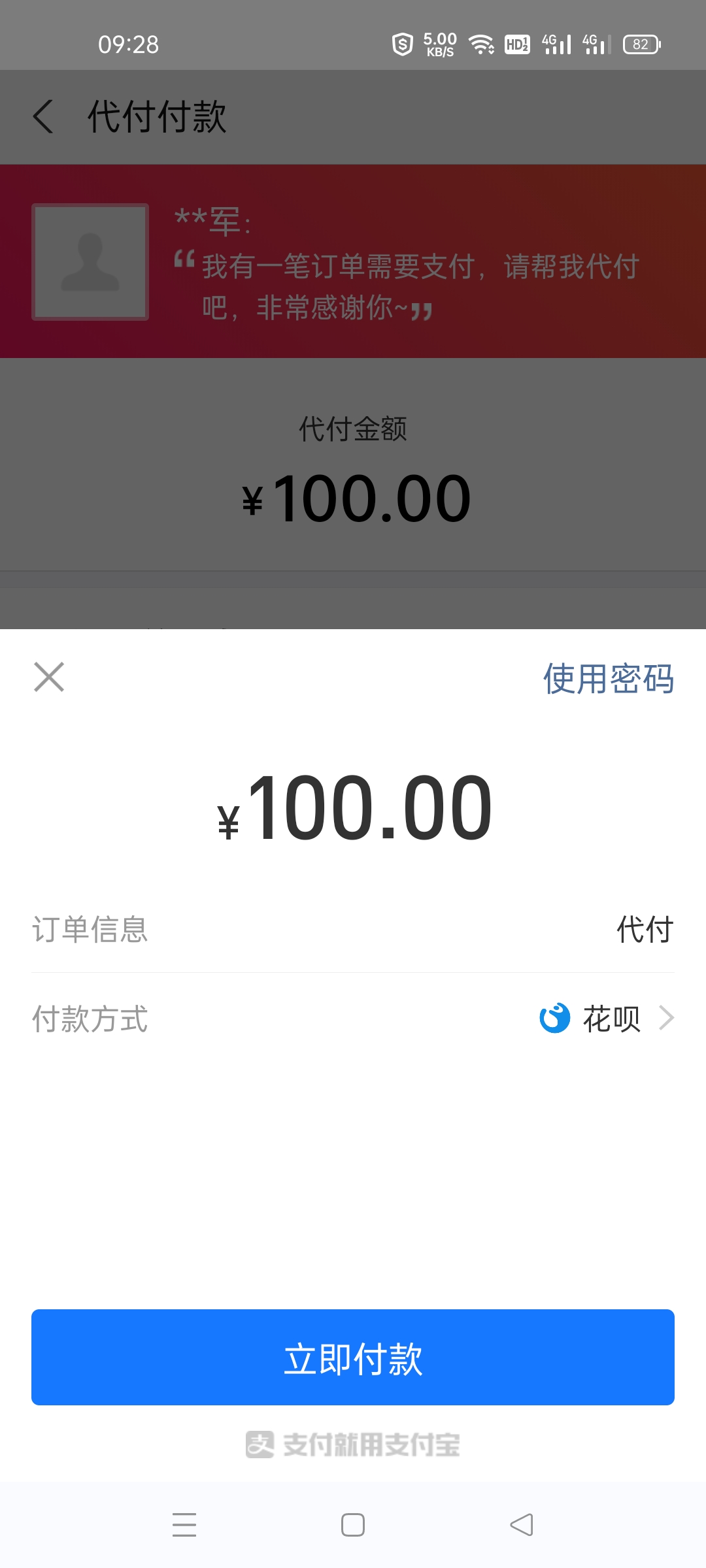This screenshot has width=706, height=1568.
Task: Click the Wi-Fi status bar icon
Action: [482, 44]
